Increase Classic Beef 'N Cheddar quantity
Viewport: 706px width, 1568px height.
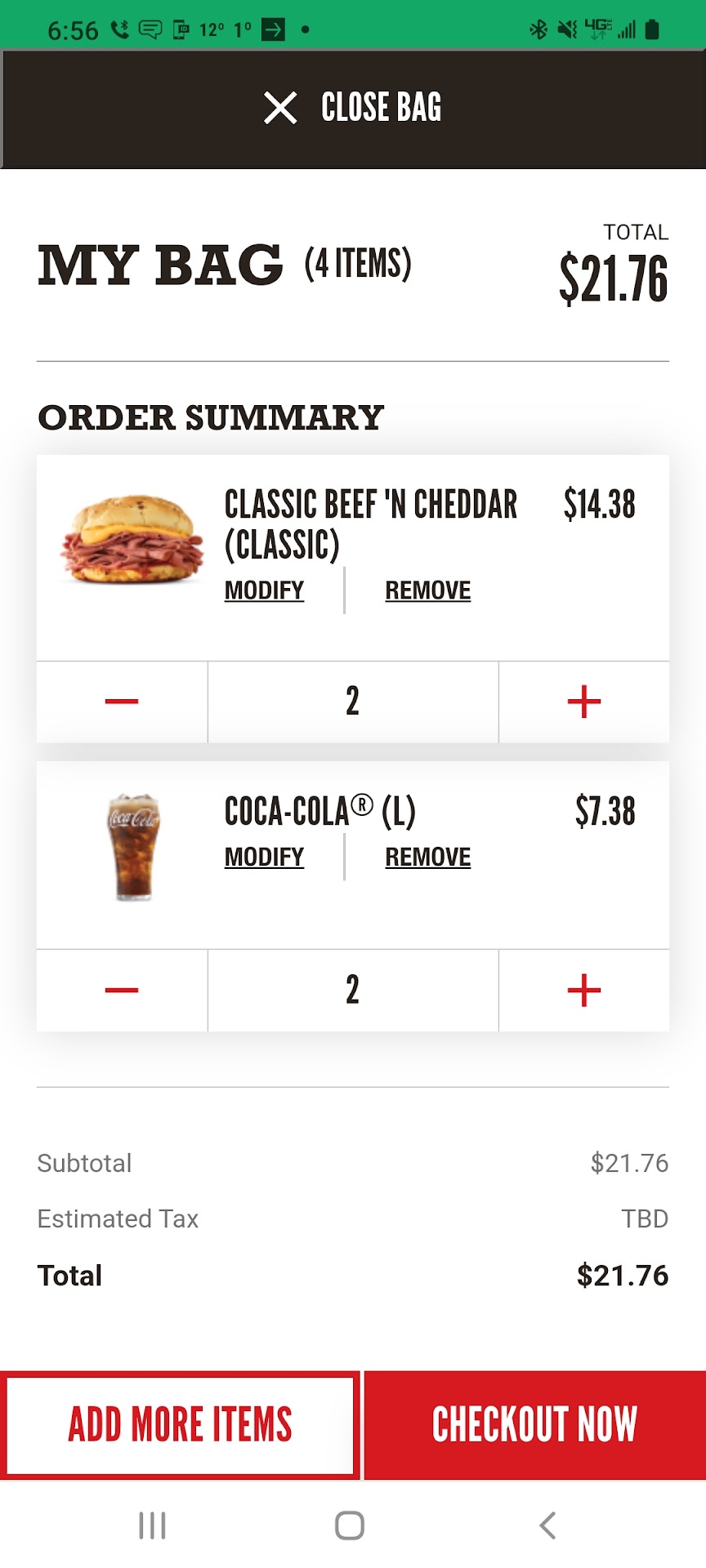click(x=583, y=702)
